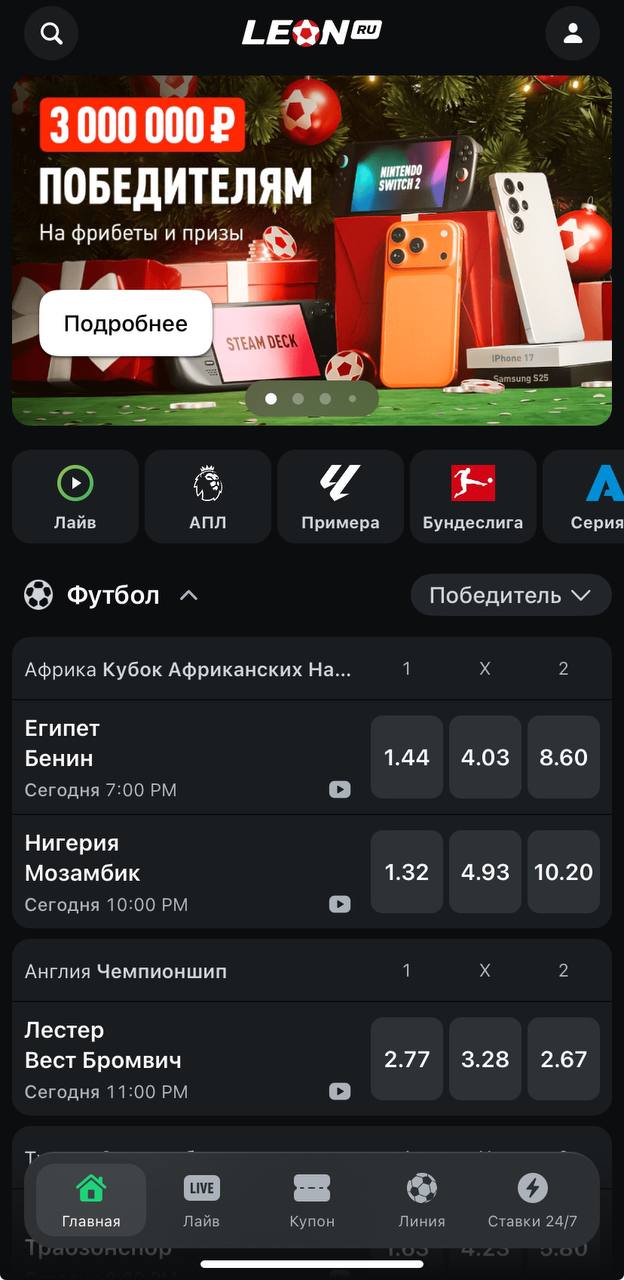Select odds 10.20 for Мозамбик win

(563, 872)
